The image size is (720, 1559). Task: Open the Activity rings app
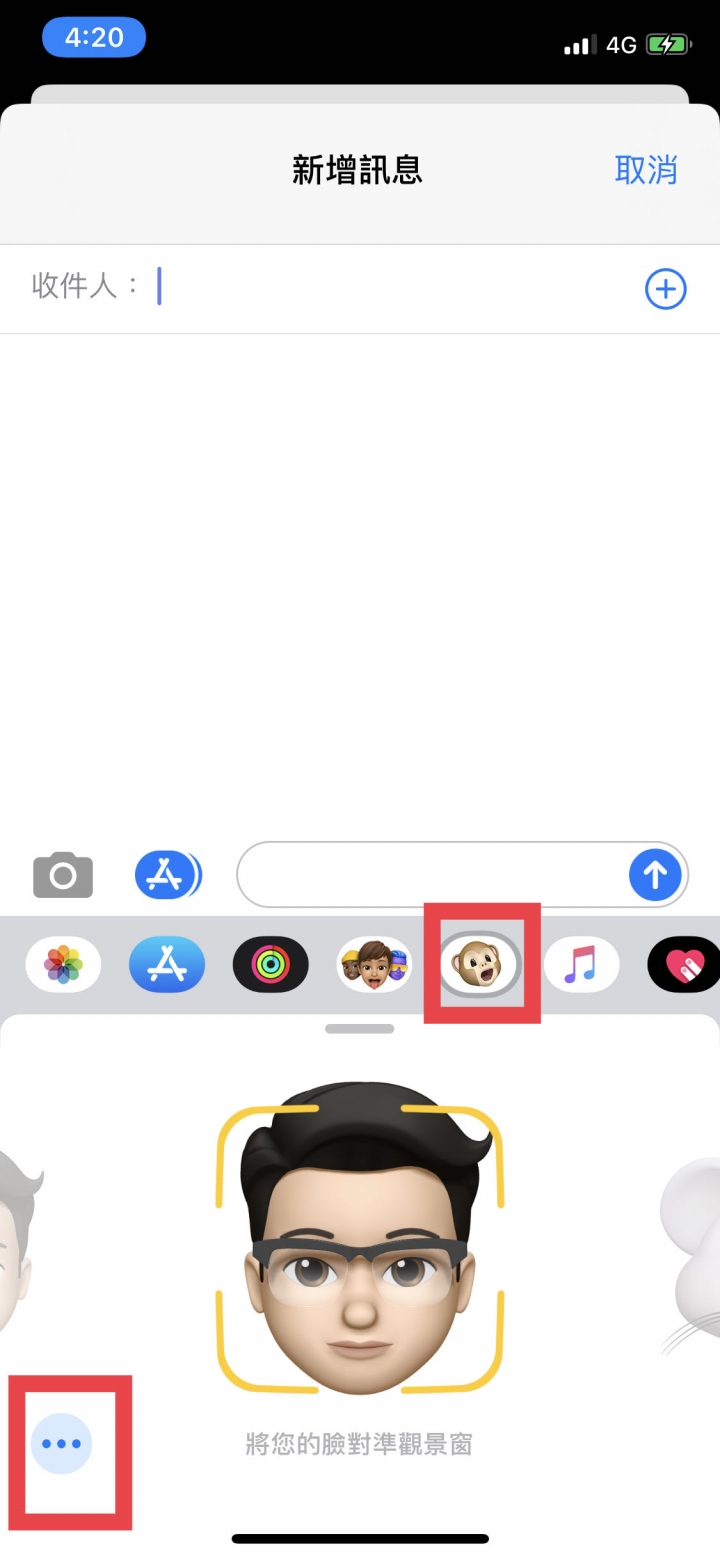point(270,965)
